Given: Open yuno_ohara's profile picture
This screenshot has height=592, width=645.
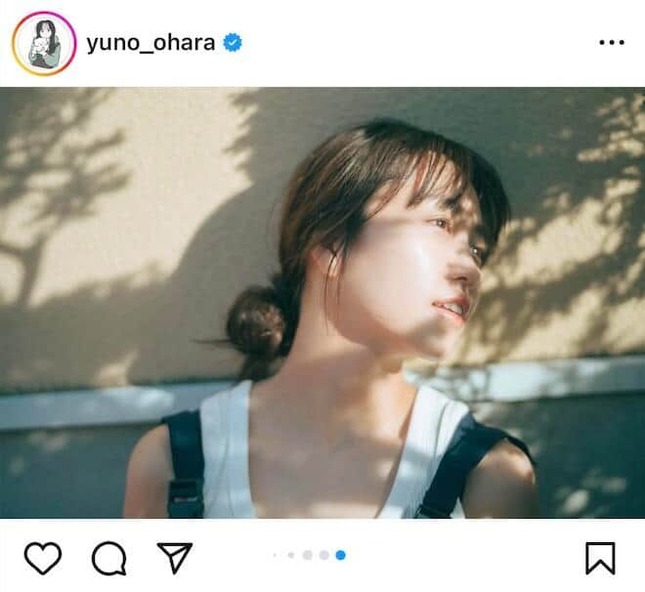Looking at the screenshot, I should point(44,43).
